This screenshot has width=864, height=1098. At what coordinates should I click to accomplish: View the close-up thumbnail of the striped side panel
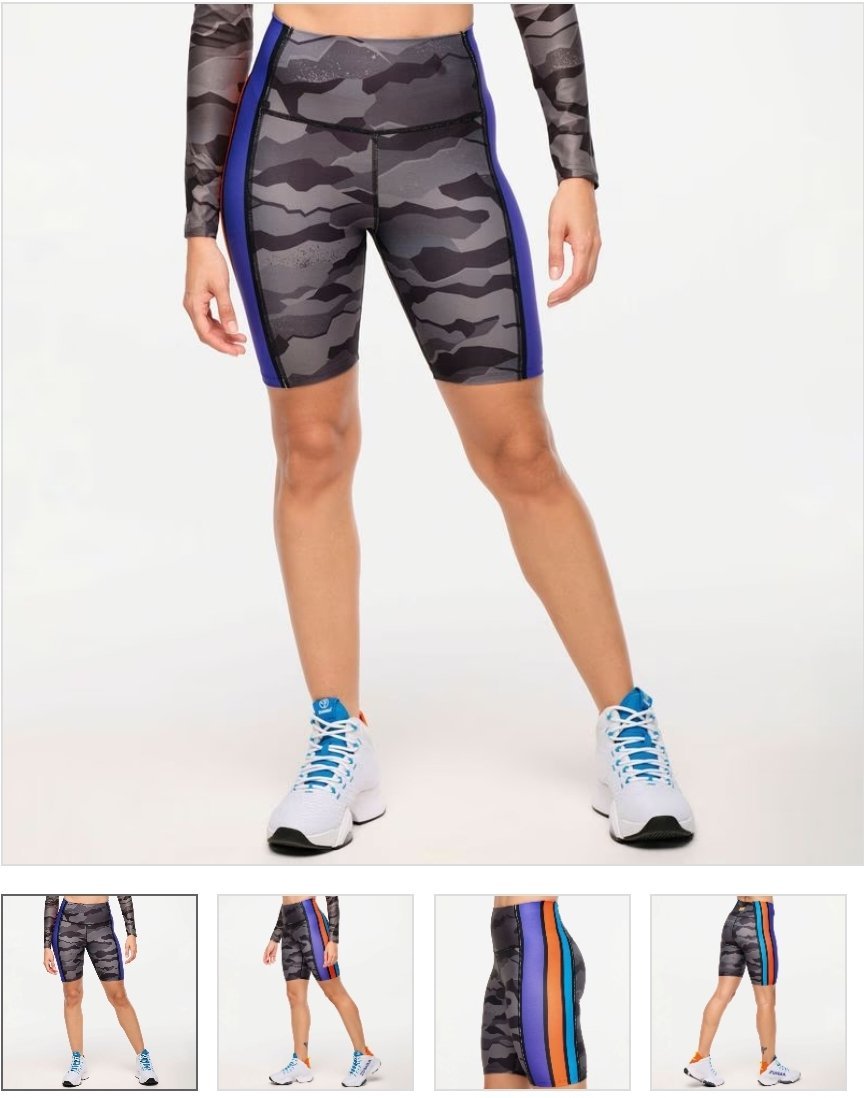click(532, 991)
